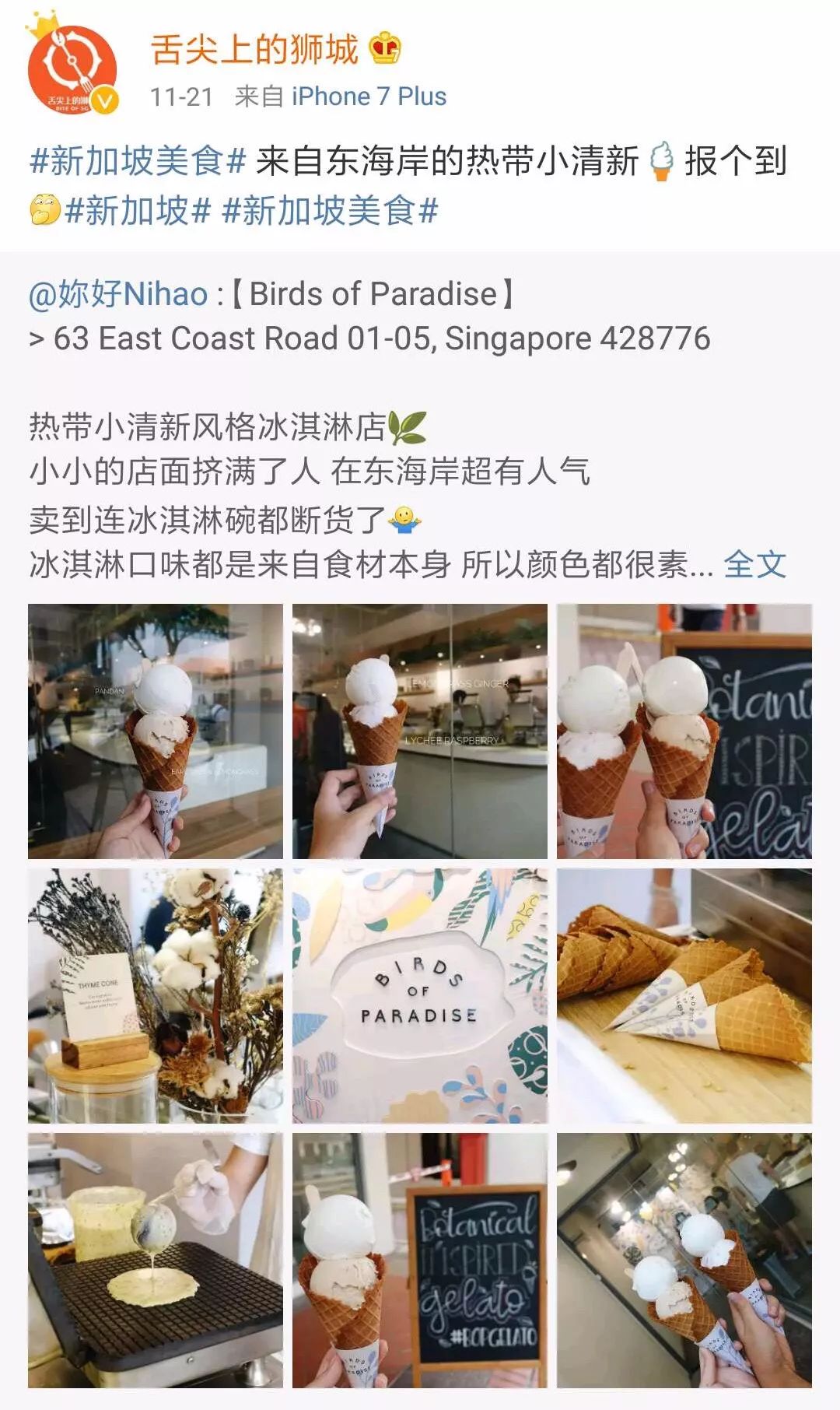
Task: Open the waffle batter pouring photo
Action: coord(156,1260)
